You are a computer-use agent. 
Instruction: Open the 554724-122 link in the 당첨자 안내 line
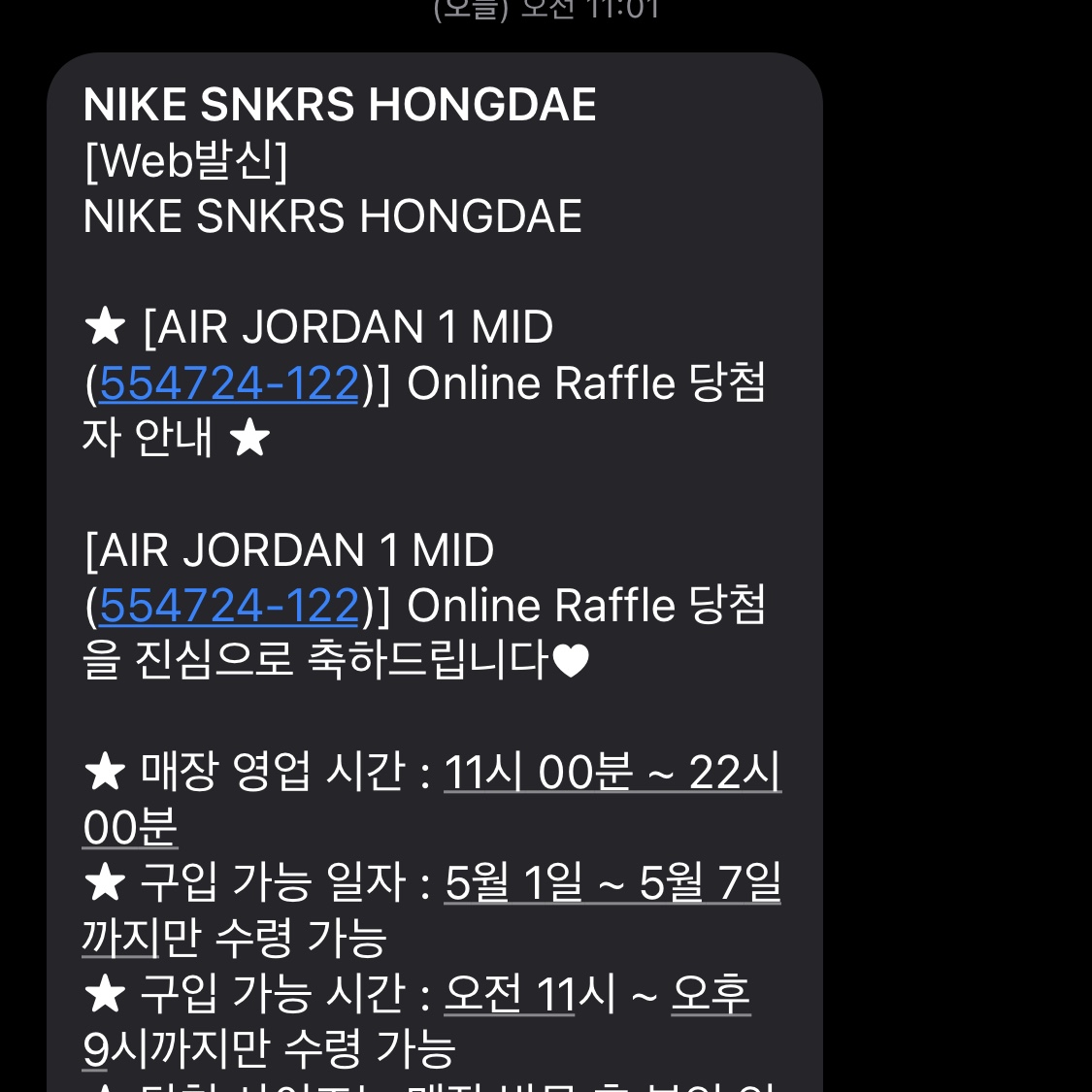229,383
